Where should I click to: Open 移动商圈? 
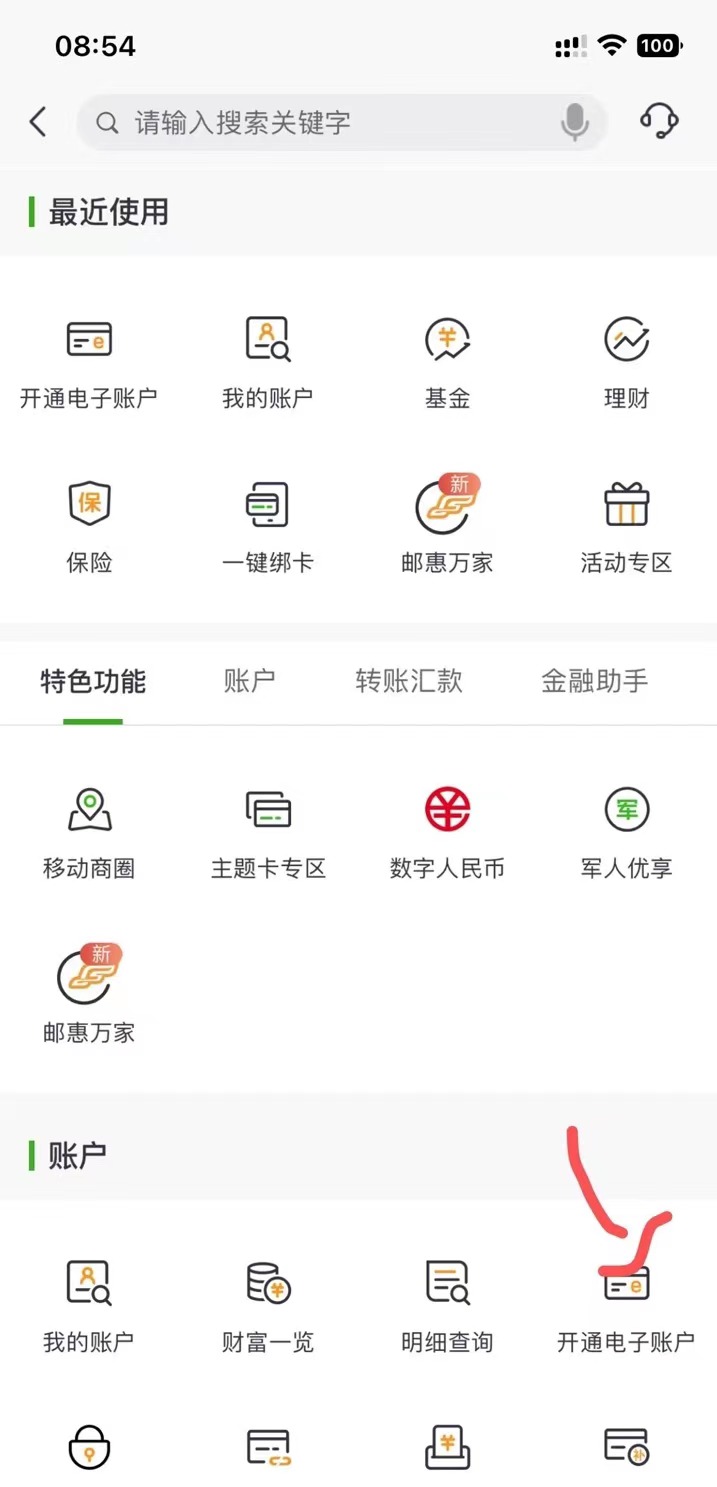(x=89, y=832)
